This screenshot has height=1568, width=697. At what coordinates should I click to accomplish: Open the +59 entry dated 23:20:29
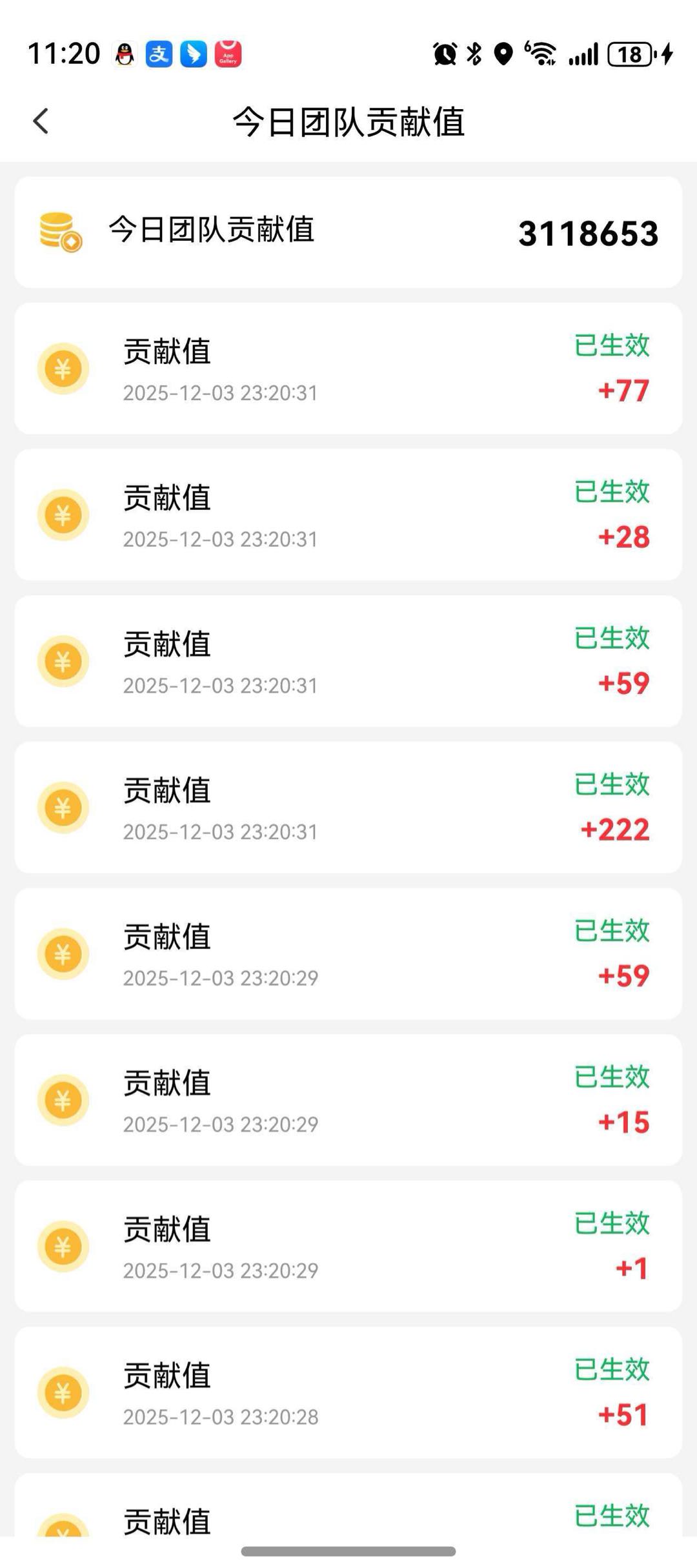(348, 954)
